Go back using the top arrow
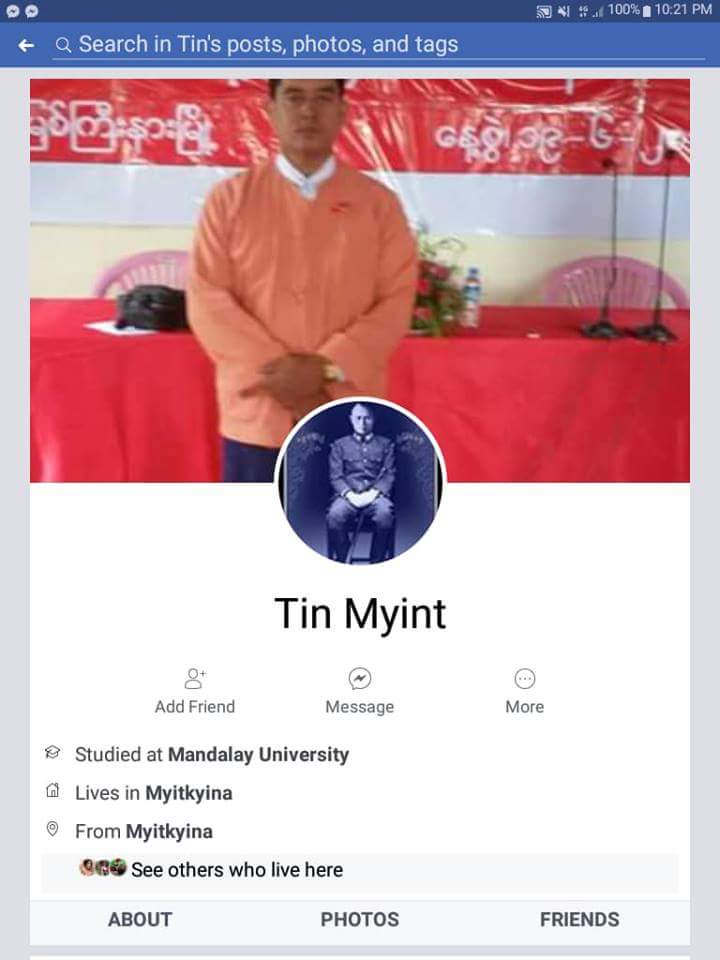Viewport: 720px width, 960px height. 27,45
